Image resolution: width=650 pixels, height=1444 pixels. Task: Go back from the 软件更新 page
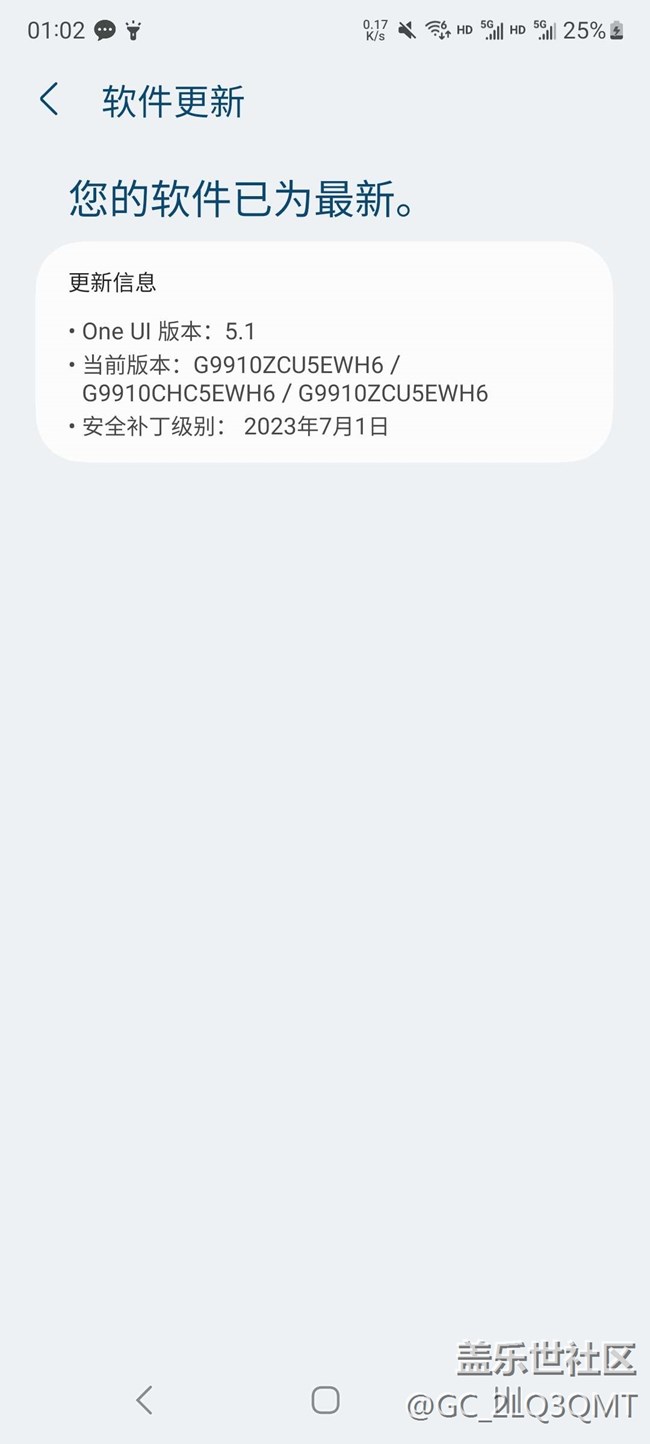click(49, 100)
